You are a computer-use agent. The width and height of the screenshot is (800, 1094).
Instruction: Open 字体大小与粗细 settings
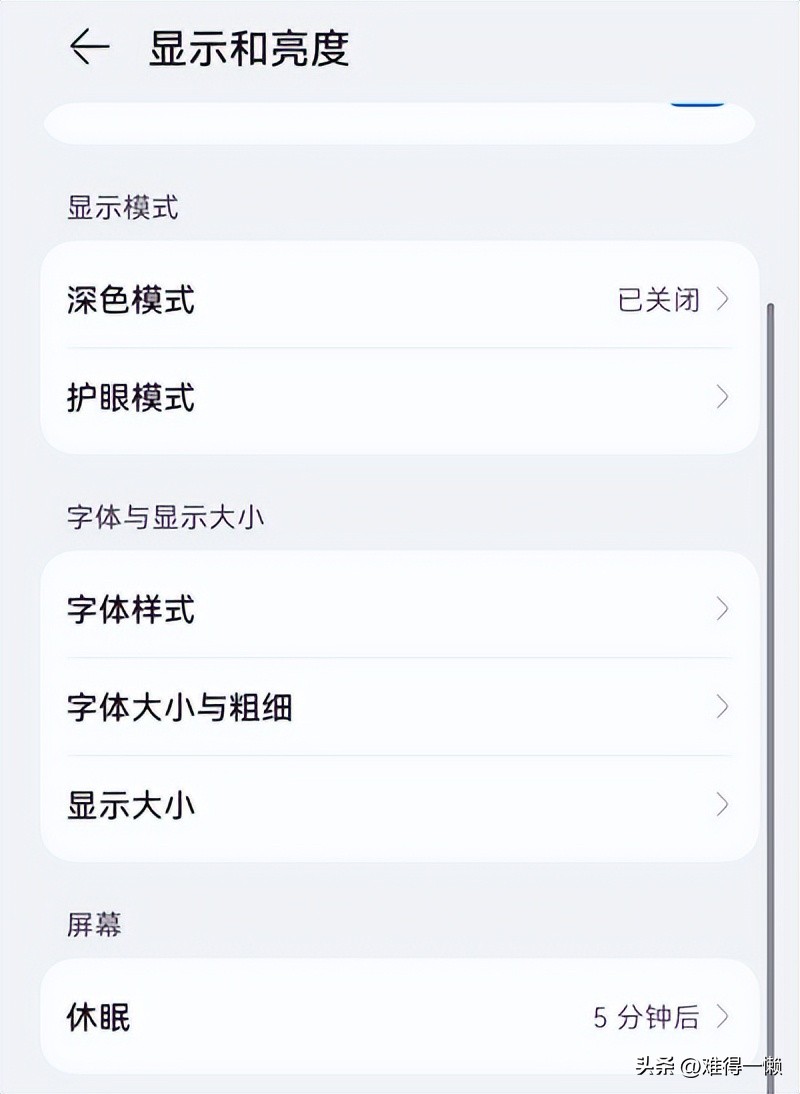(400, 707)
